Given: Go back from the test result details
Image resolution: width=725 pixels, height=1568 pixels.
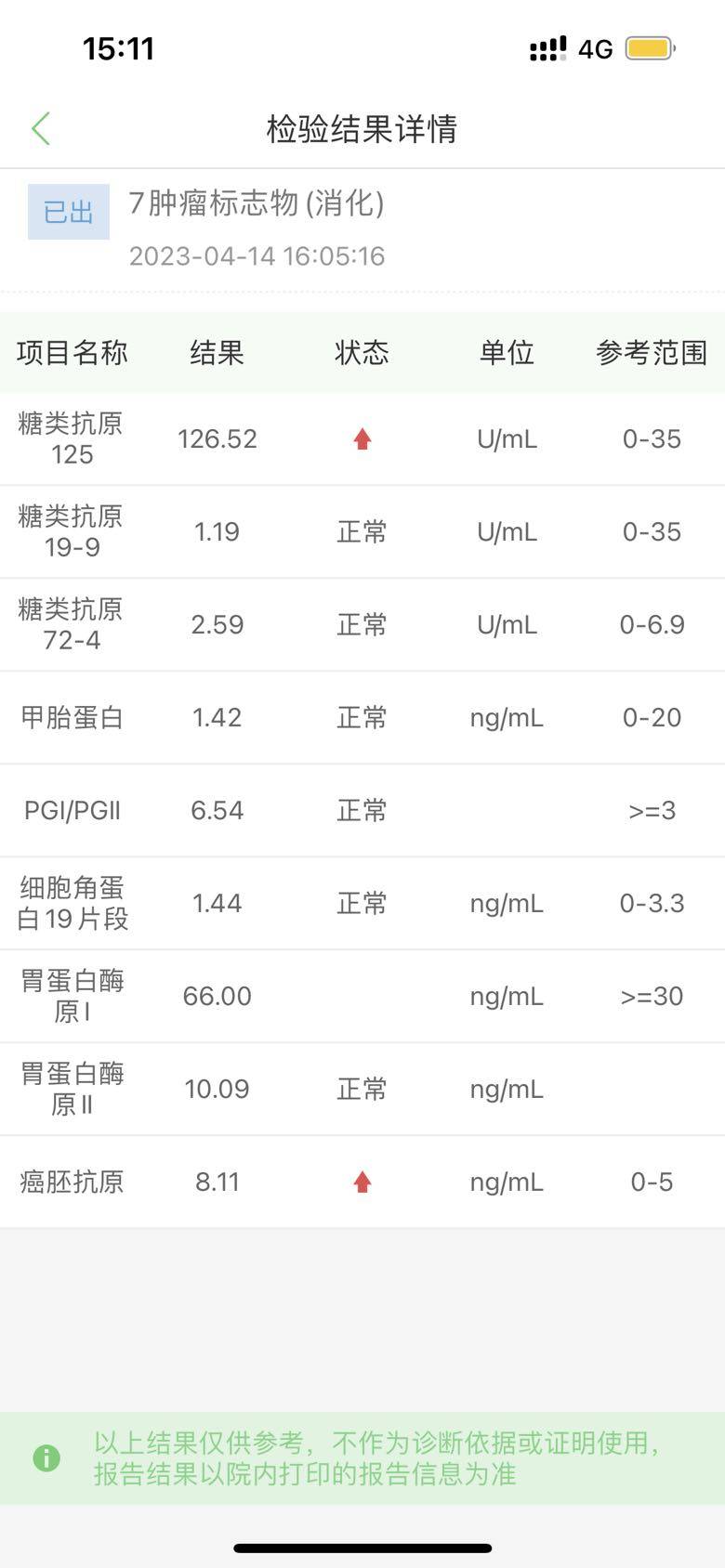Looking at the screenshot, I should pos(41,128).
